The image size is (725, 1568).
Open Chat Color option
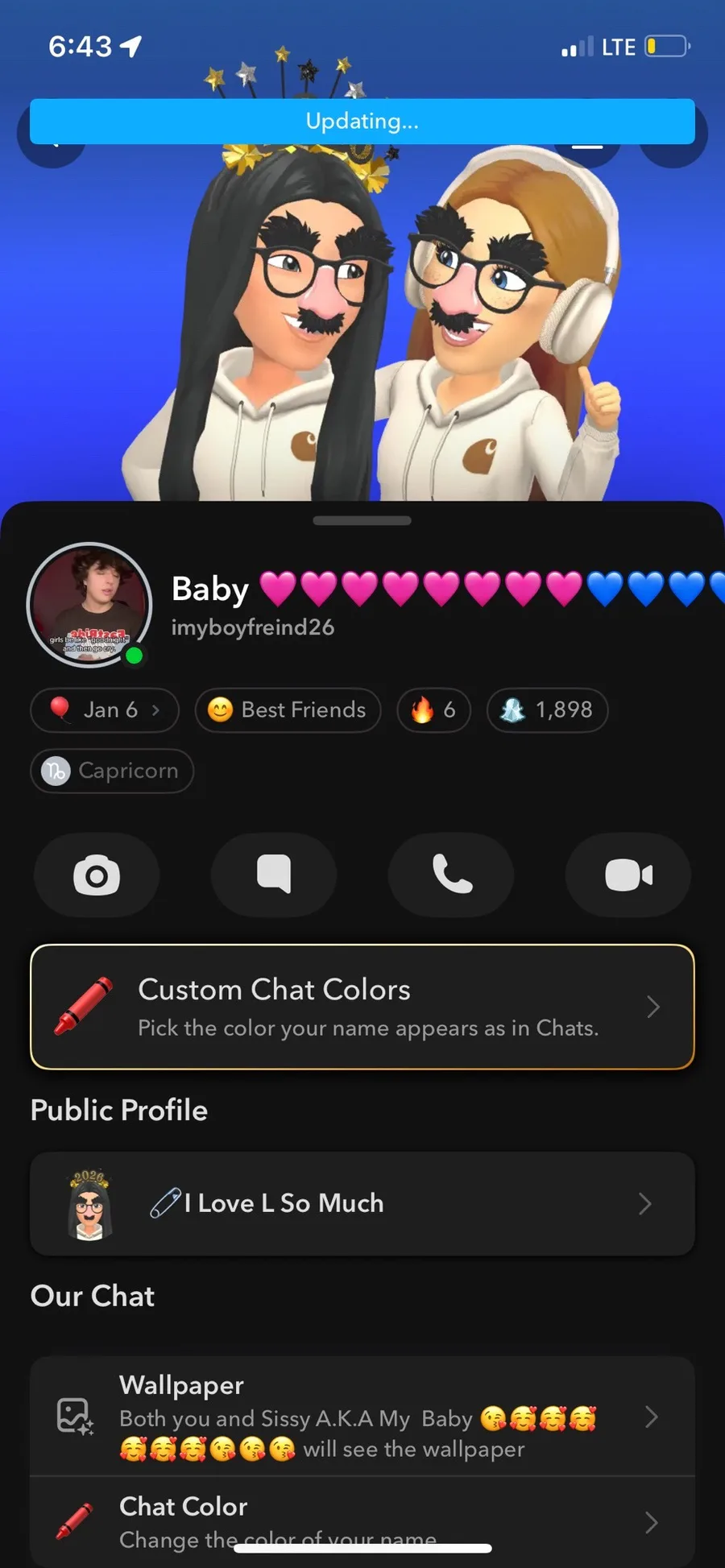(x=362, y=1521)
